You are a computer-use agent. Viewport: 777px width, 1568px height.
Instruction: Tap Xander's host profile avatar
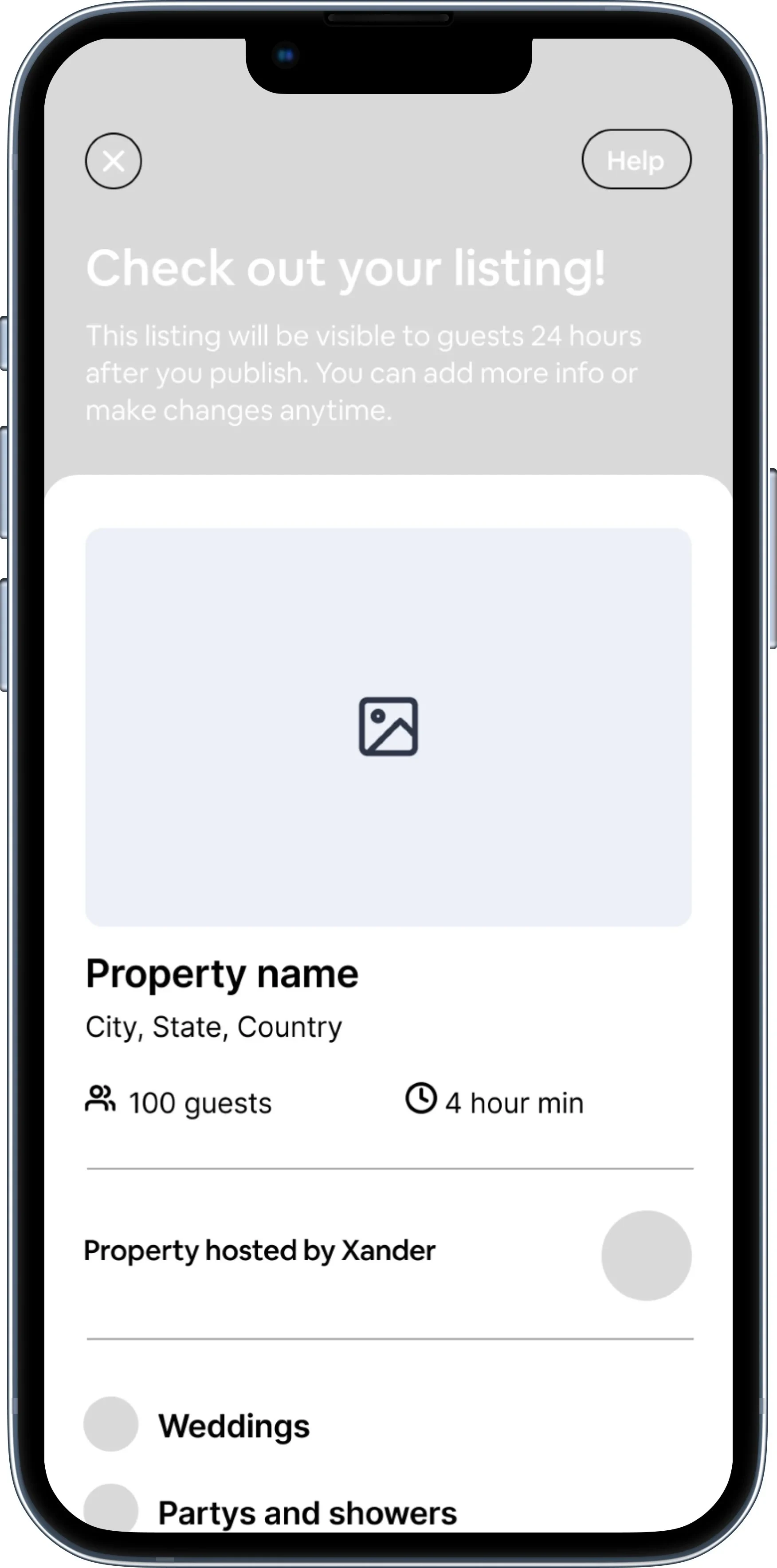pyautogui.click(x=645, y=1256)
